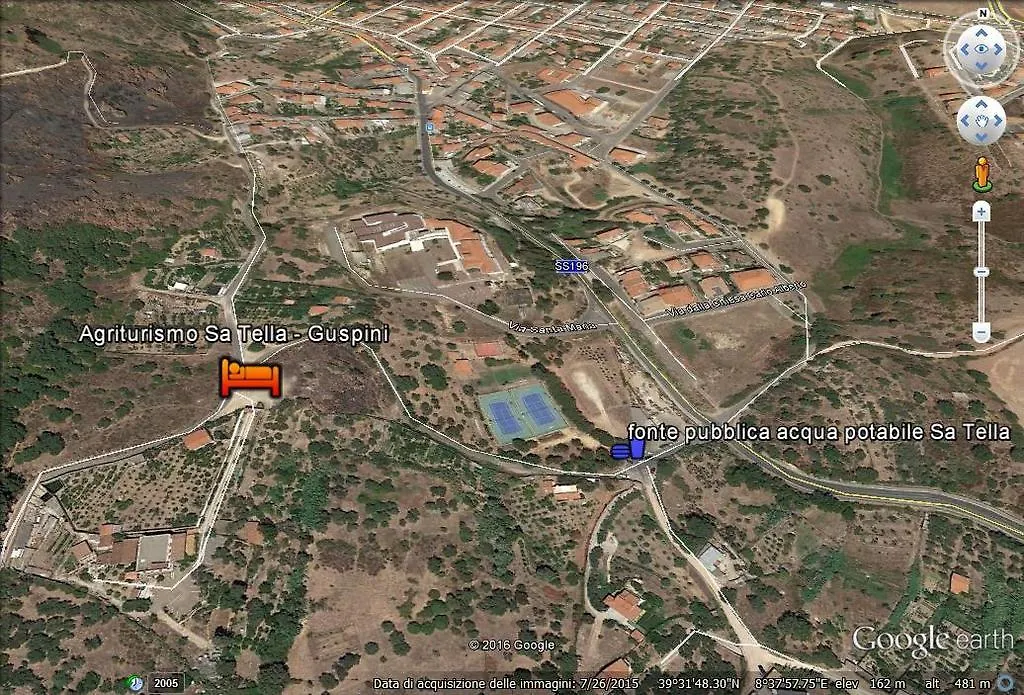This screenshot has height=695, width=1024.
Task: Tap the move joystick control
Action: point(981,121)
